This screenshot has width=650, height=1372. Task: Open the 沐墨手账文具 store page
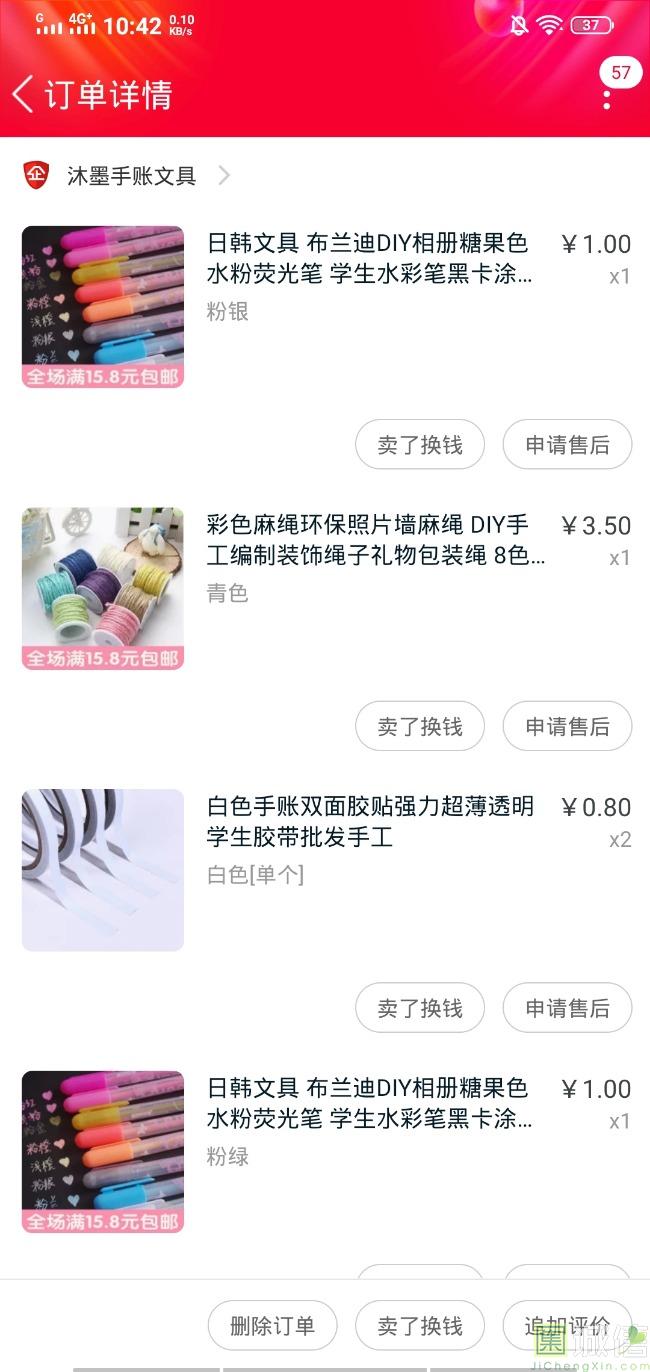tap(131, 176)
